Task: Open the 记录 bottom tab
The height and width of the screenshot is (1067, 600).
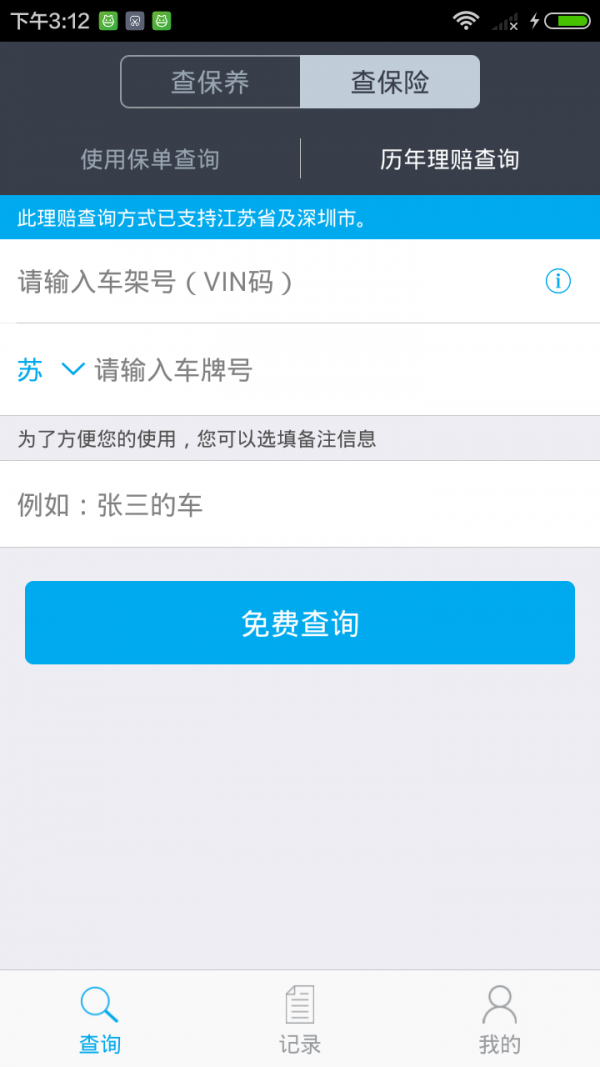Action: [x=300, y=1019]
